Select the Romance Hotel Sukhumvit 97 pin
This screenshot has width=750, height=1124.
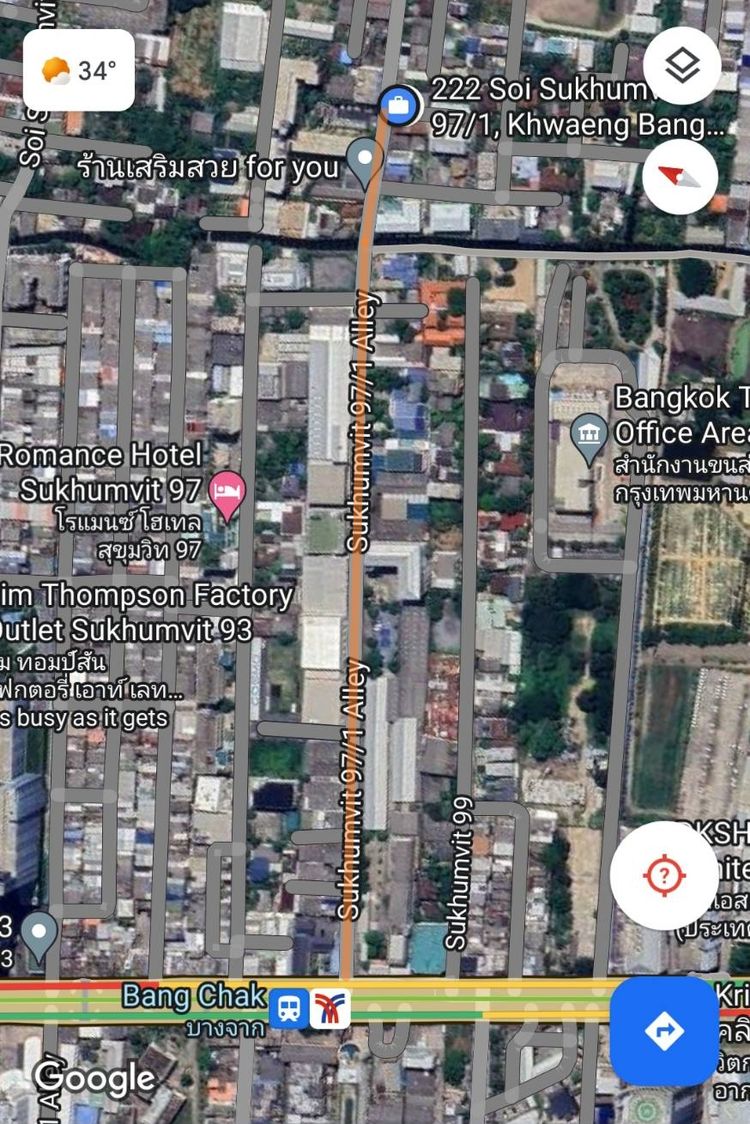(228, 493)
